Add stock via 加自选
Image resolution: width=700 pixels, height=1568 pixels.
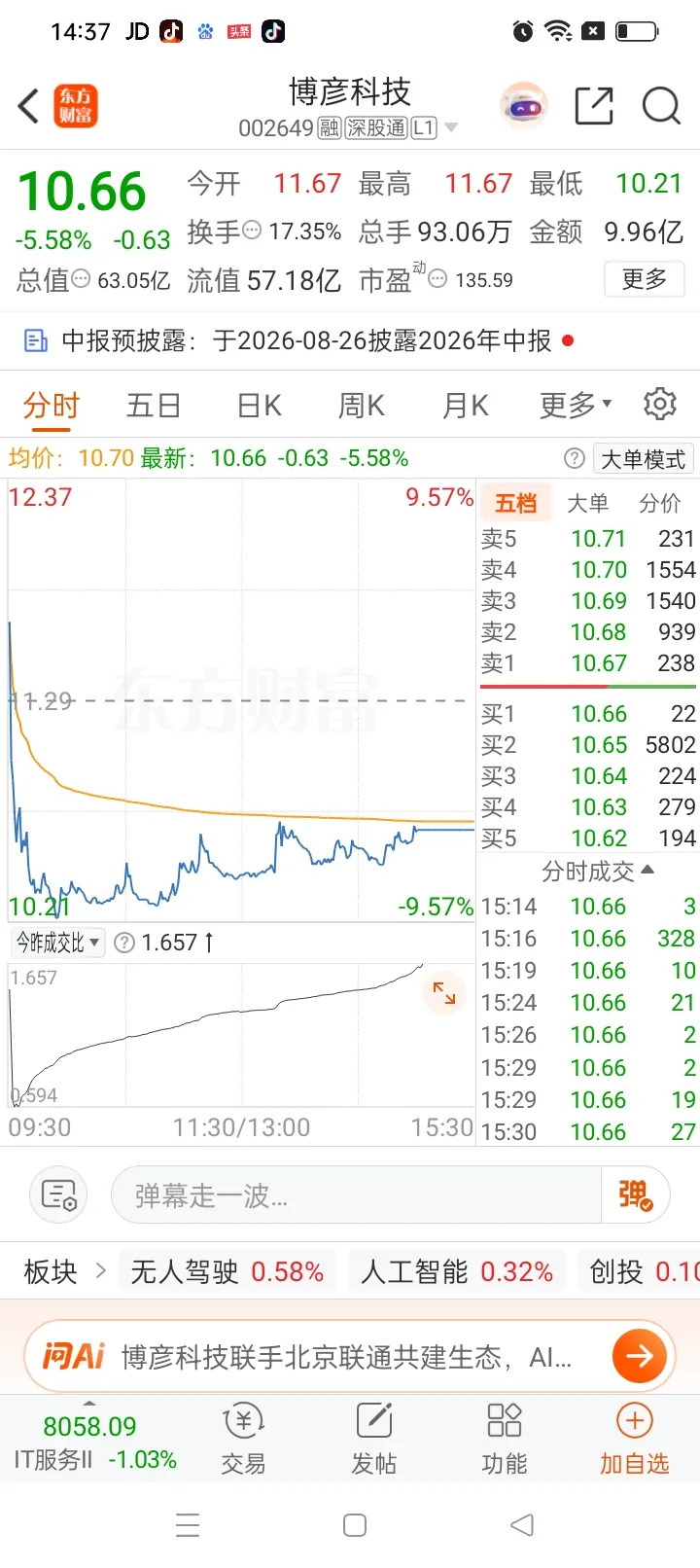click(634, 1440)
